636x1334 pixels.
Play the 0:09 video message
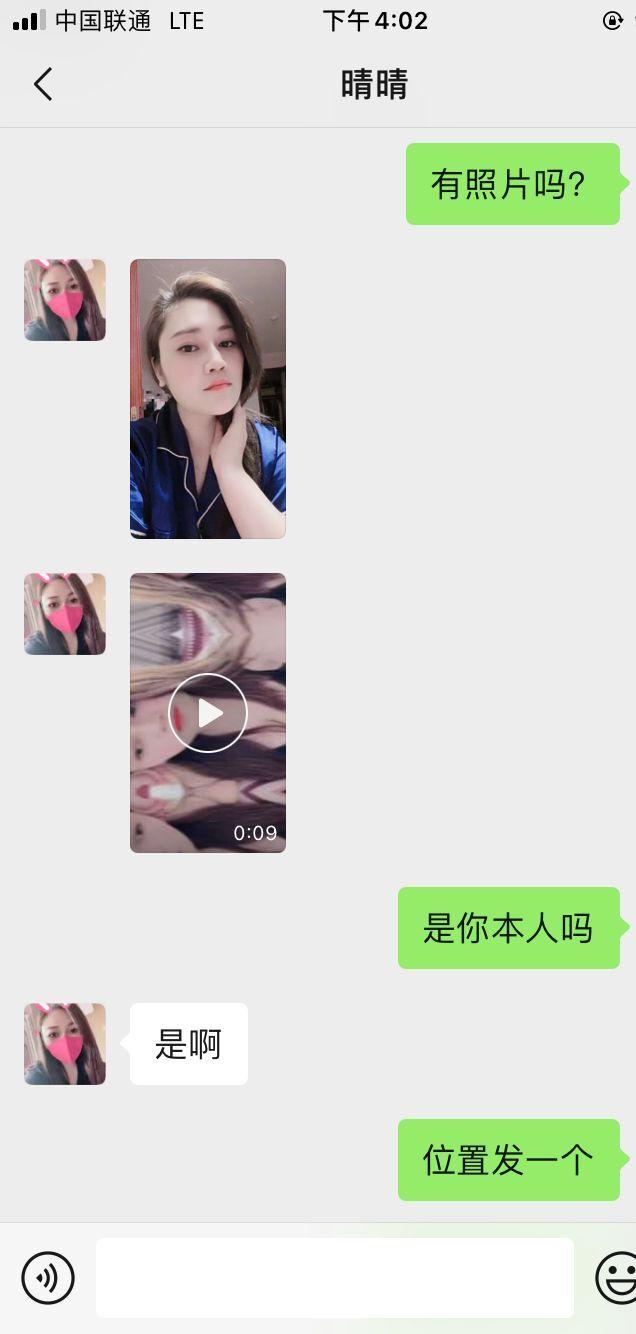208,713
